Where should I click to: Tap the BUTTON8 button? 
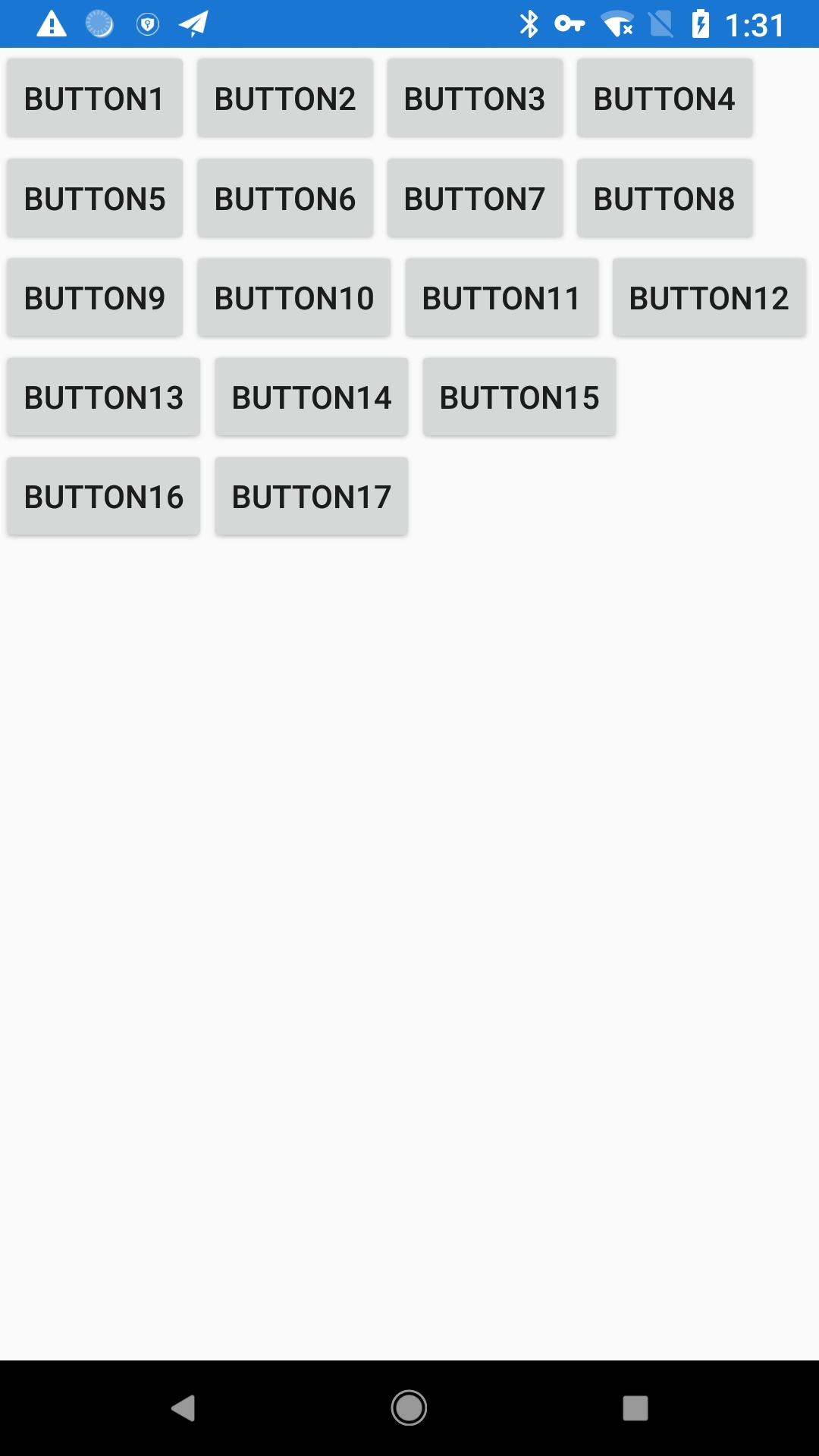tap(664, 199)
